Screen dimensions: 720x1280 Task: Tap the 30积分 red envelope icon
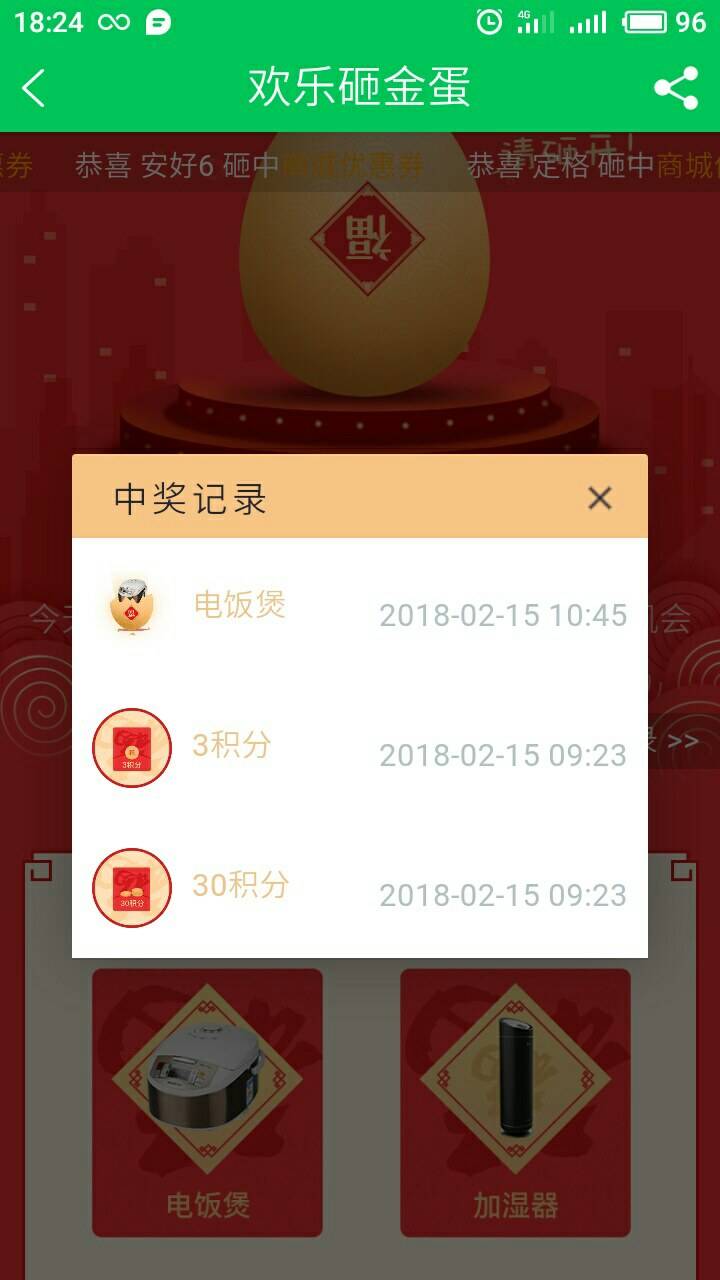[x=131, y=887]
